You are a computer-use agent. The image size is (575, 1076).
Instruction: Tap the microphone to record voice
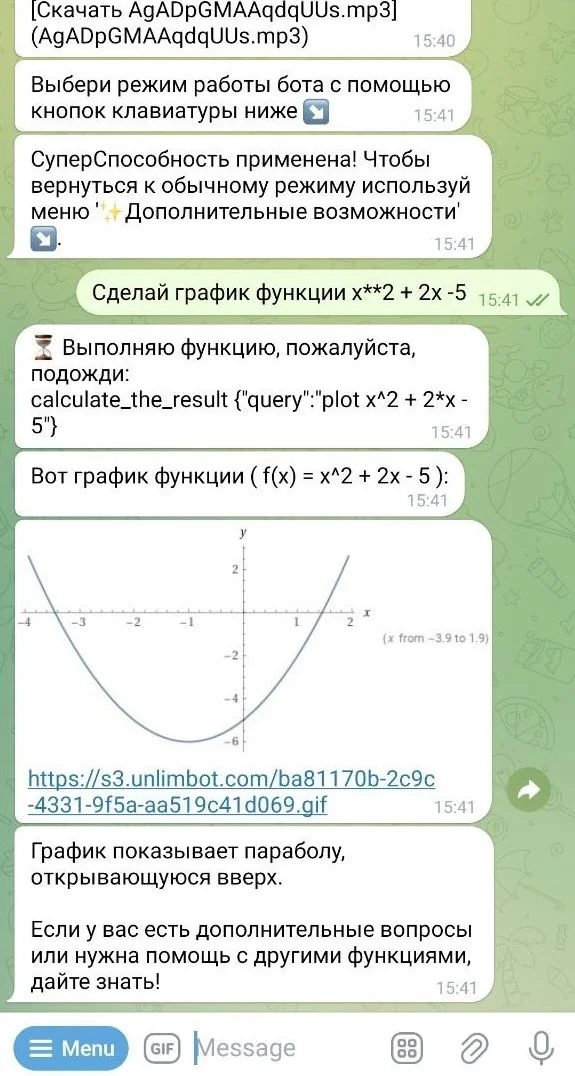[x=542, y=1047]
